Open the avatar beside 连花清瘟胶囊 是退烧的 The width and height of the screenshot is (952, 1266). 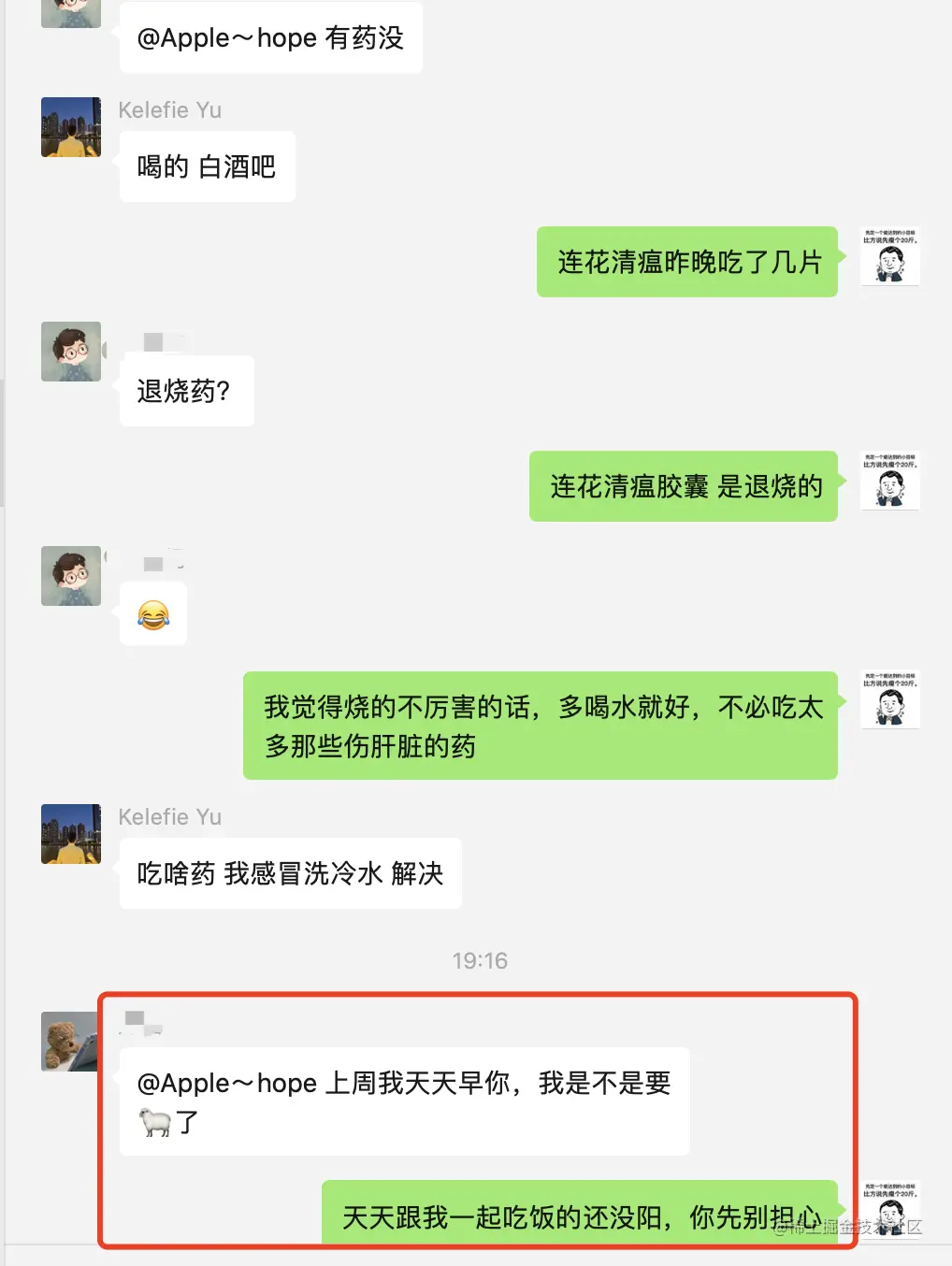pos(890,481)
